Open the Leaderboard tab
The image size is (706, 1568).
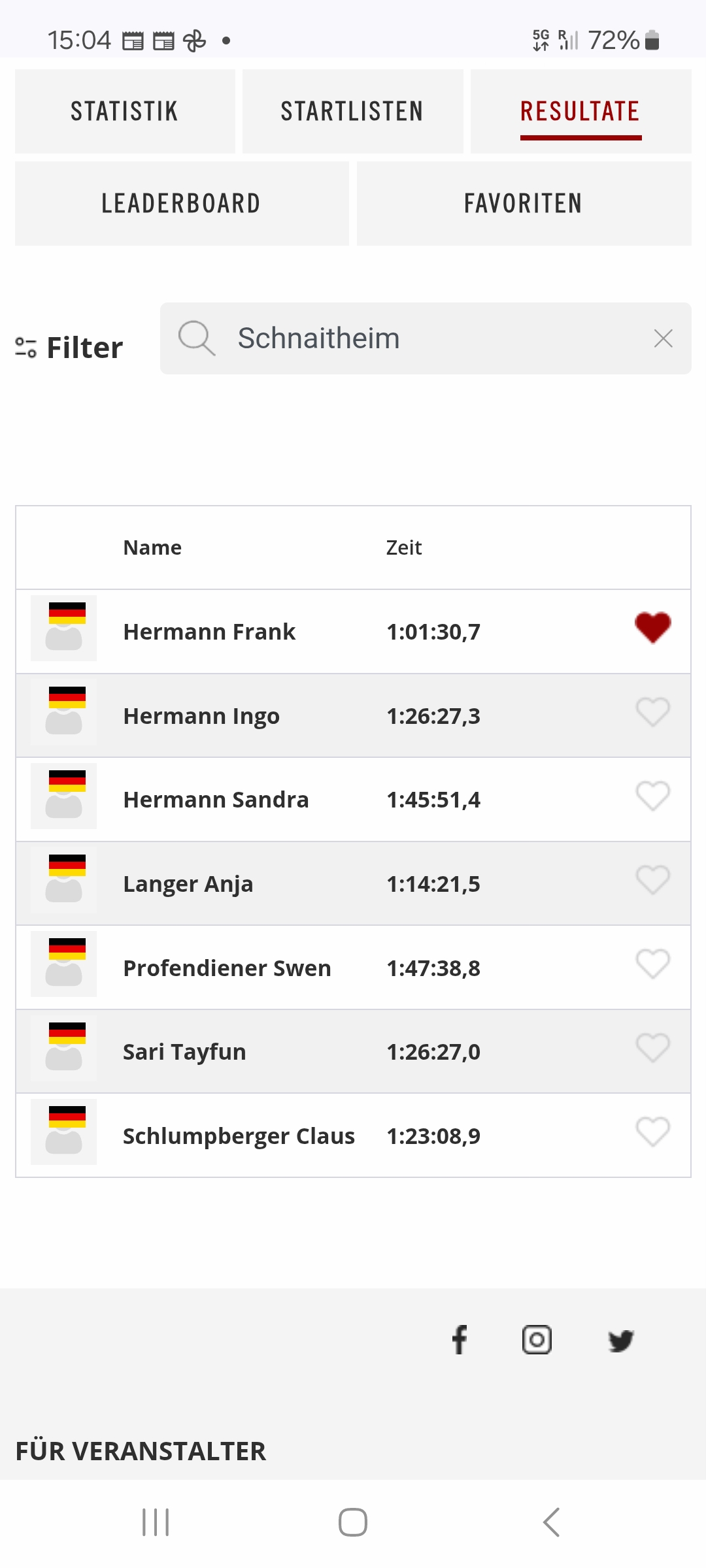pos(182,204)
